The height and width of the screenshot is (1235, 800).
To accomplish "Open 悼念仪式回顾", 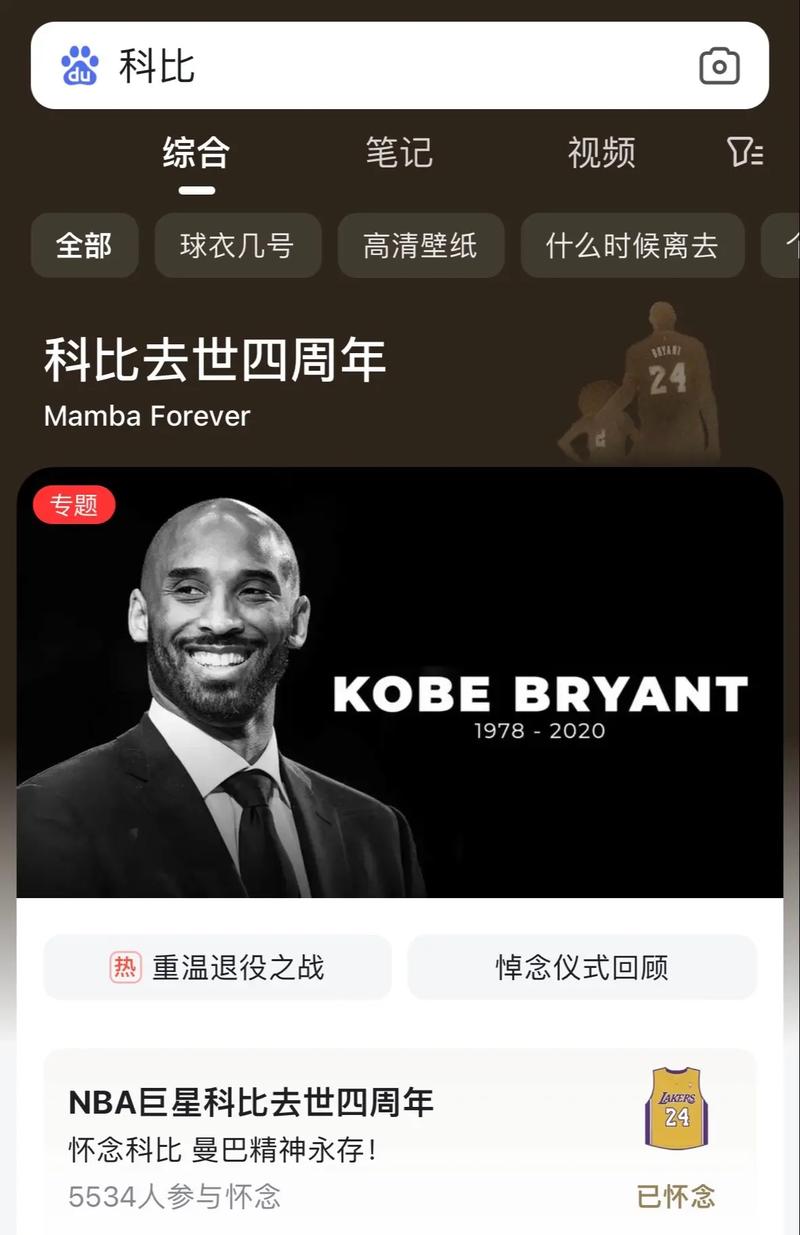I will tap(582, 967).
